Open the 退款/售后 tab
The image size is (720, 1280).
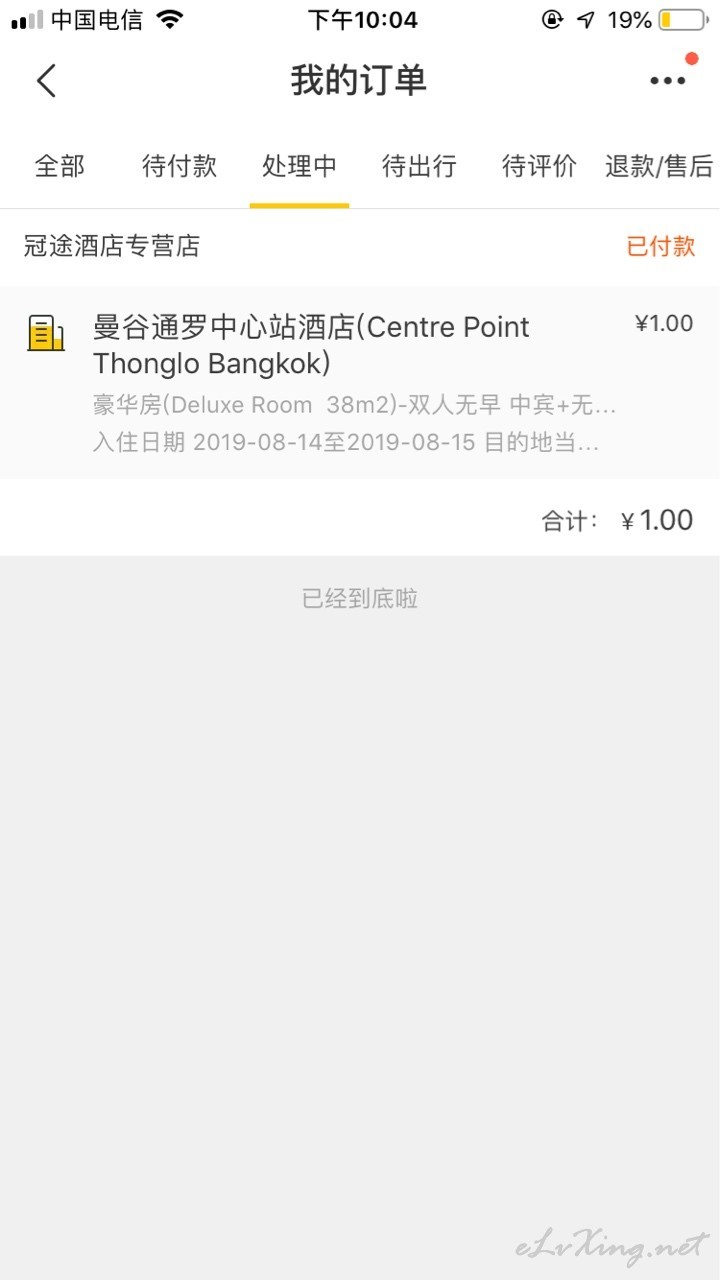659,166
